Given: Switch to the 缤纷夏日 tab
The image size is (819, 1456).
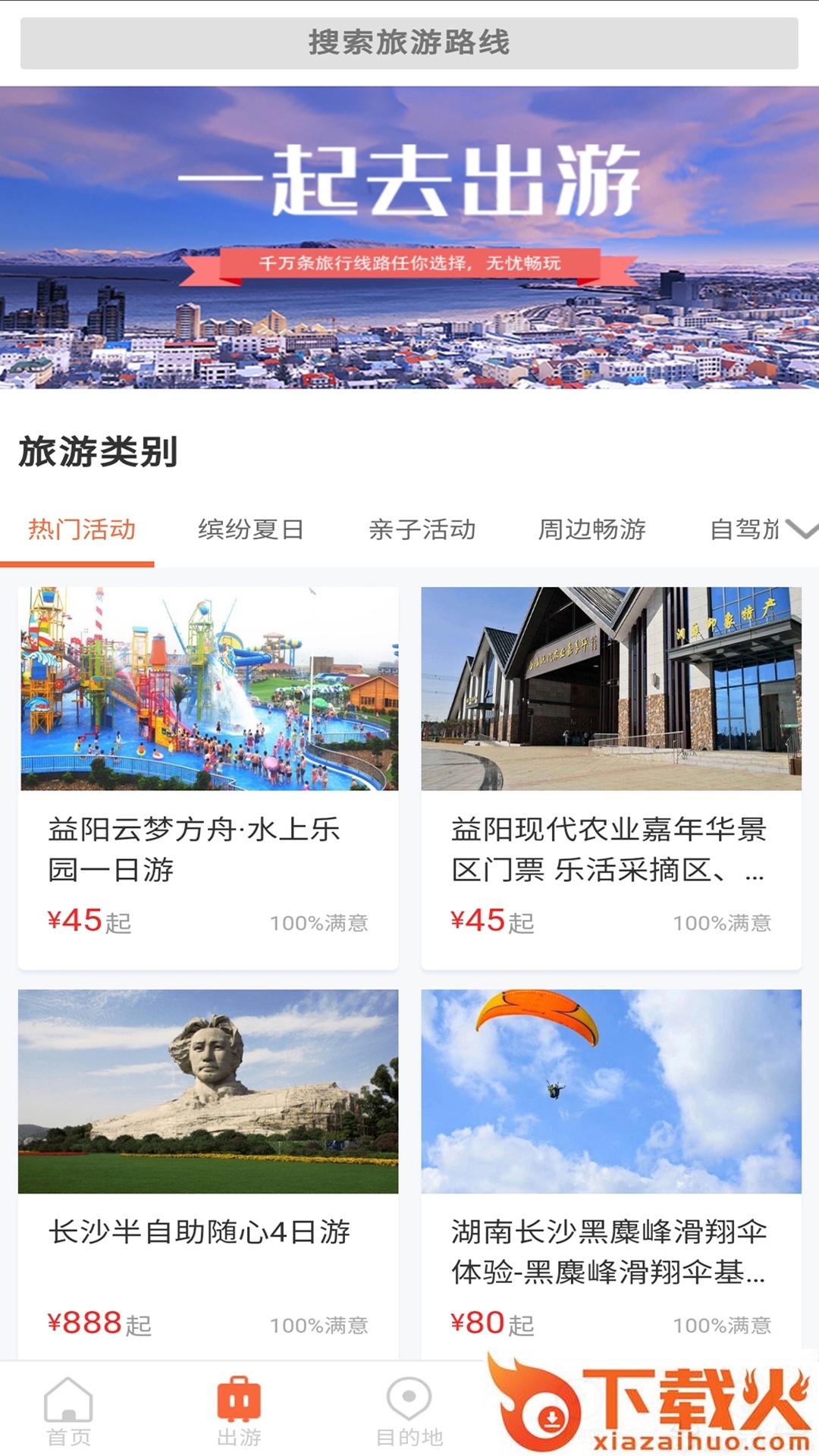Looking at the screenshot, I should pyautogui.click(x=251, y=529).
